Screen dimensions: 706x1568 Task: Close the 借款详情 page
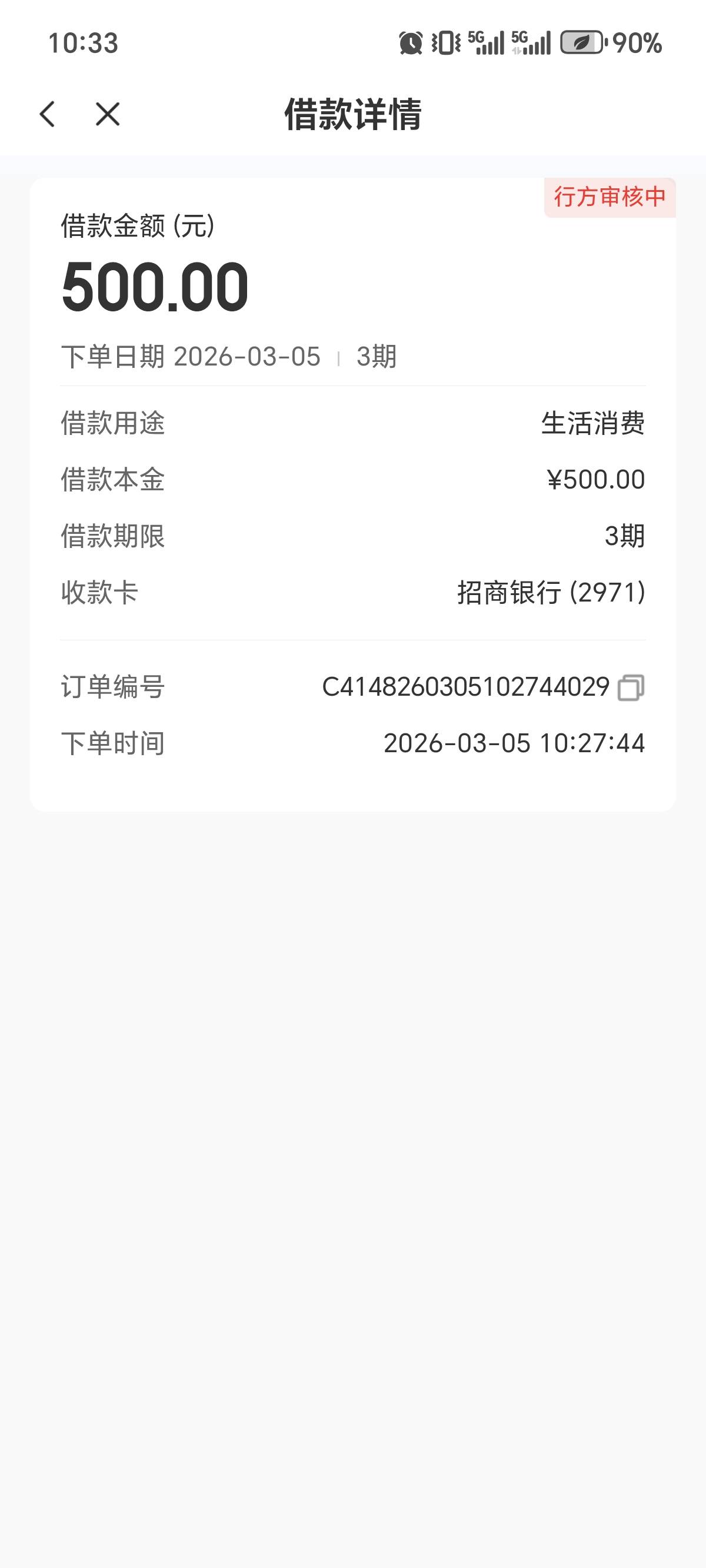[x=108, y=114]
